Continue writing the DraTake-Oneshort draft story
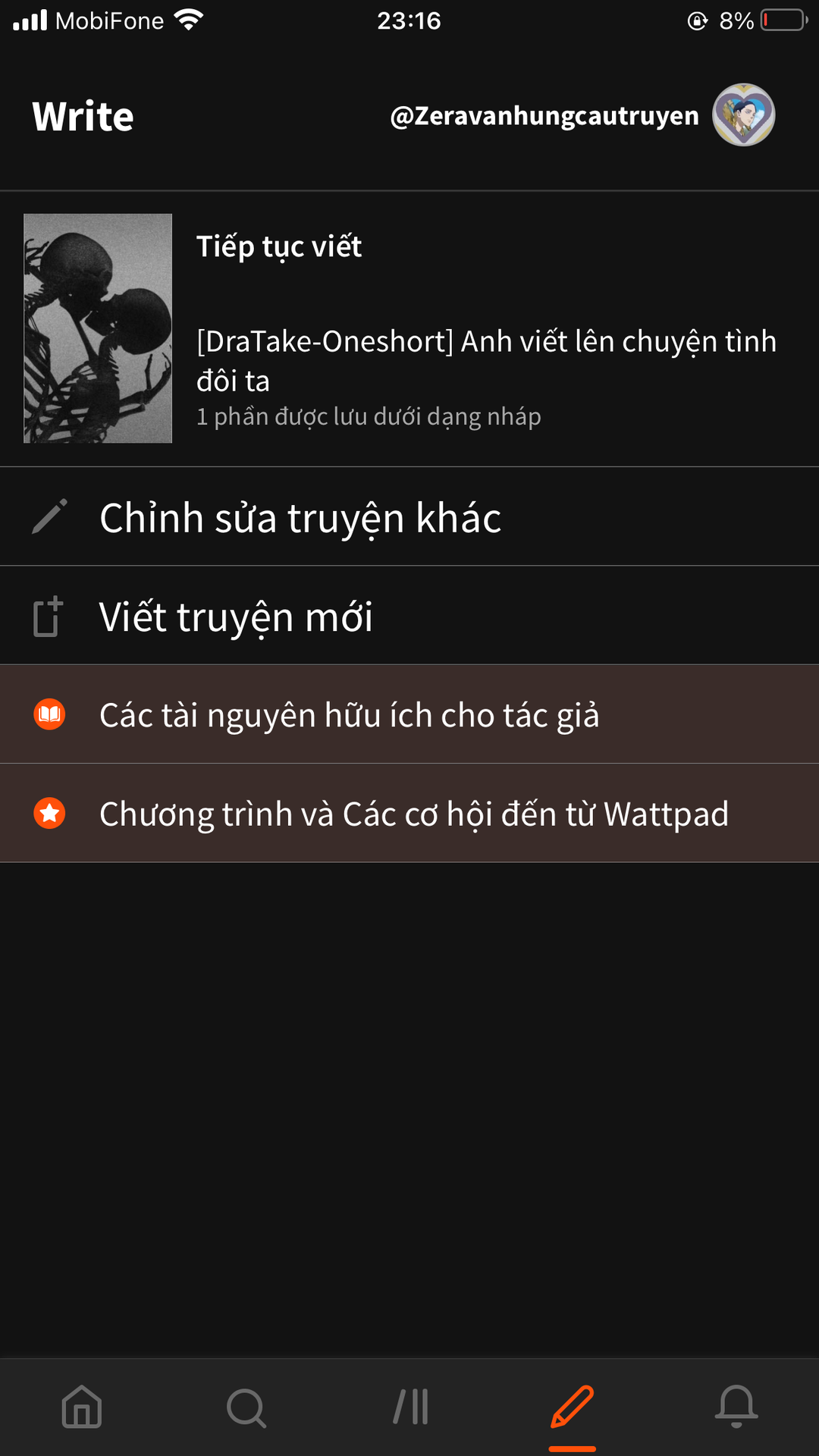 (409, 328)
